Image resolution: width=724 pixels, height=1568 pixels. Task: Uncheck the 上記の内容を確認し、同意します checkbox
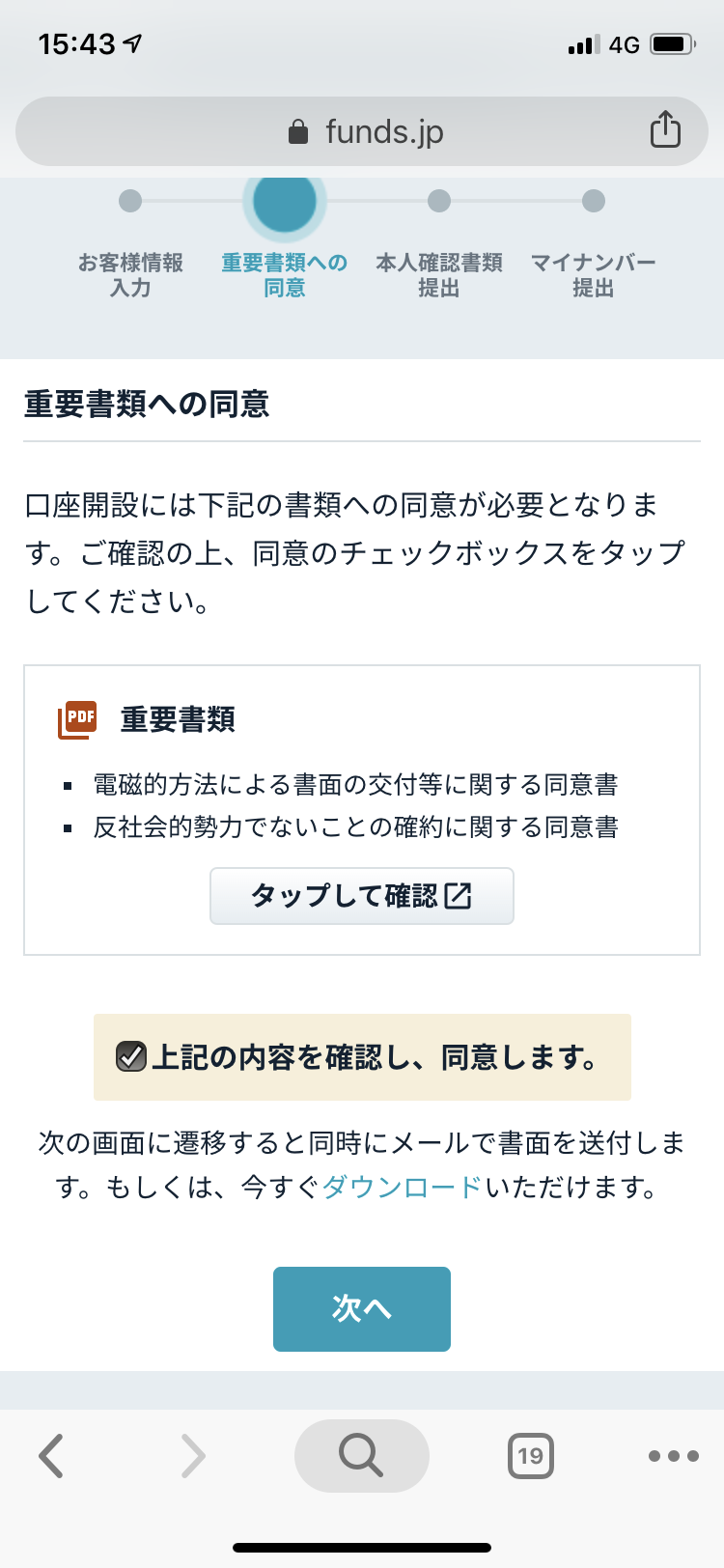coord(130,1057)
